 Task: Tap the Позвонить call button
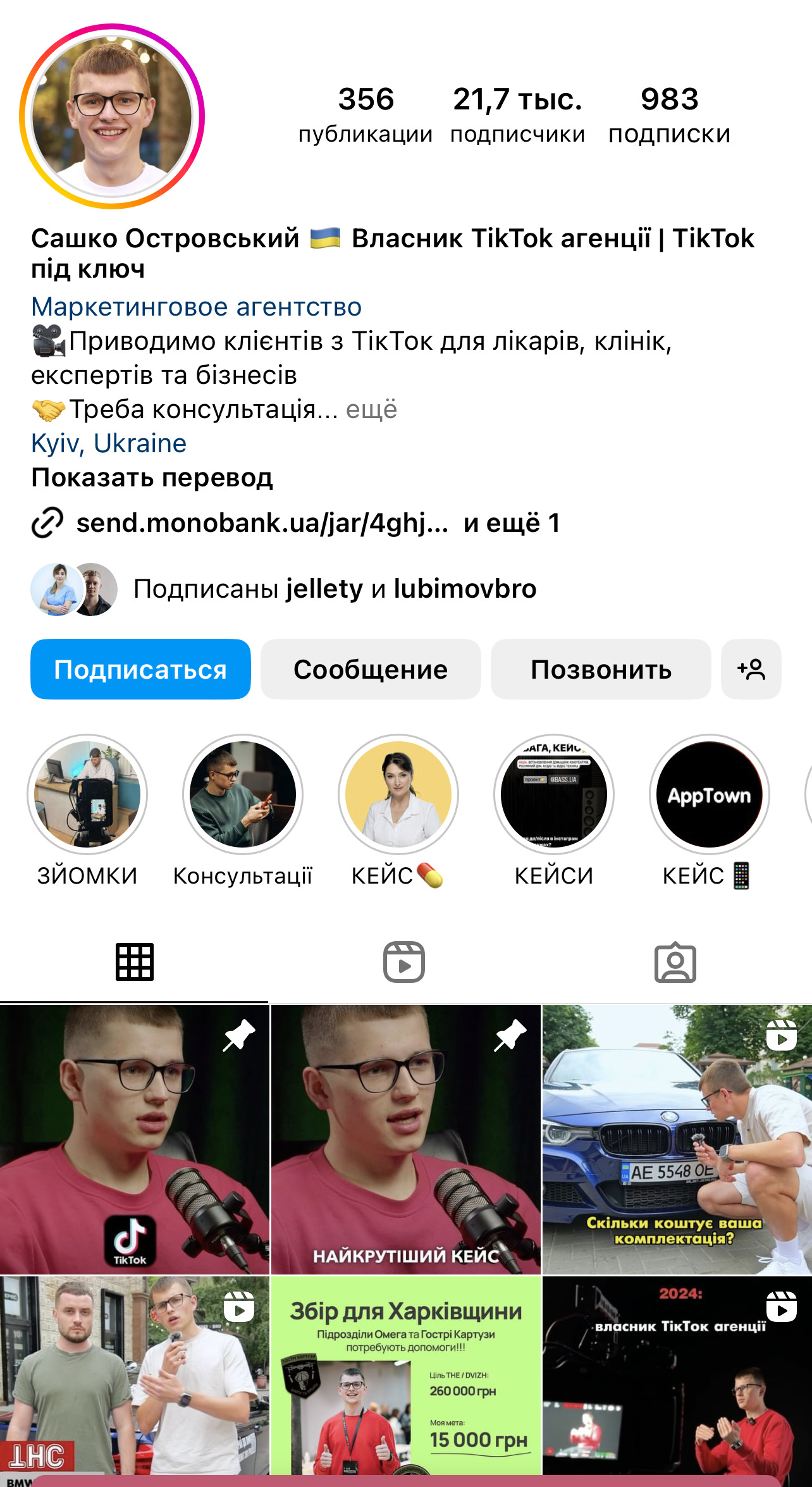601,669
